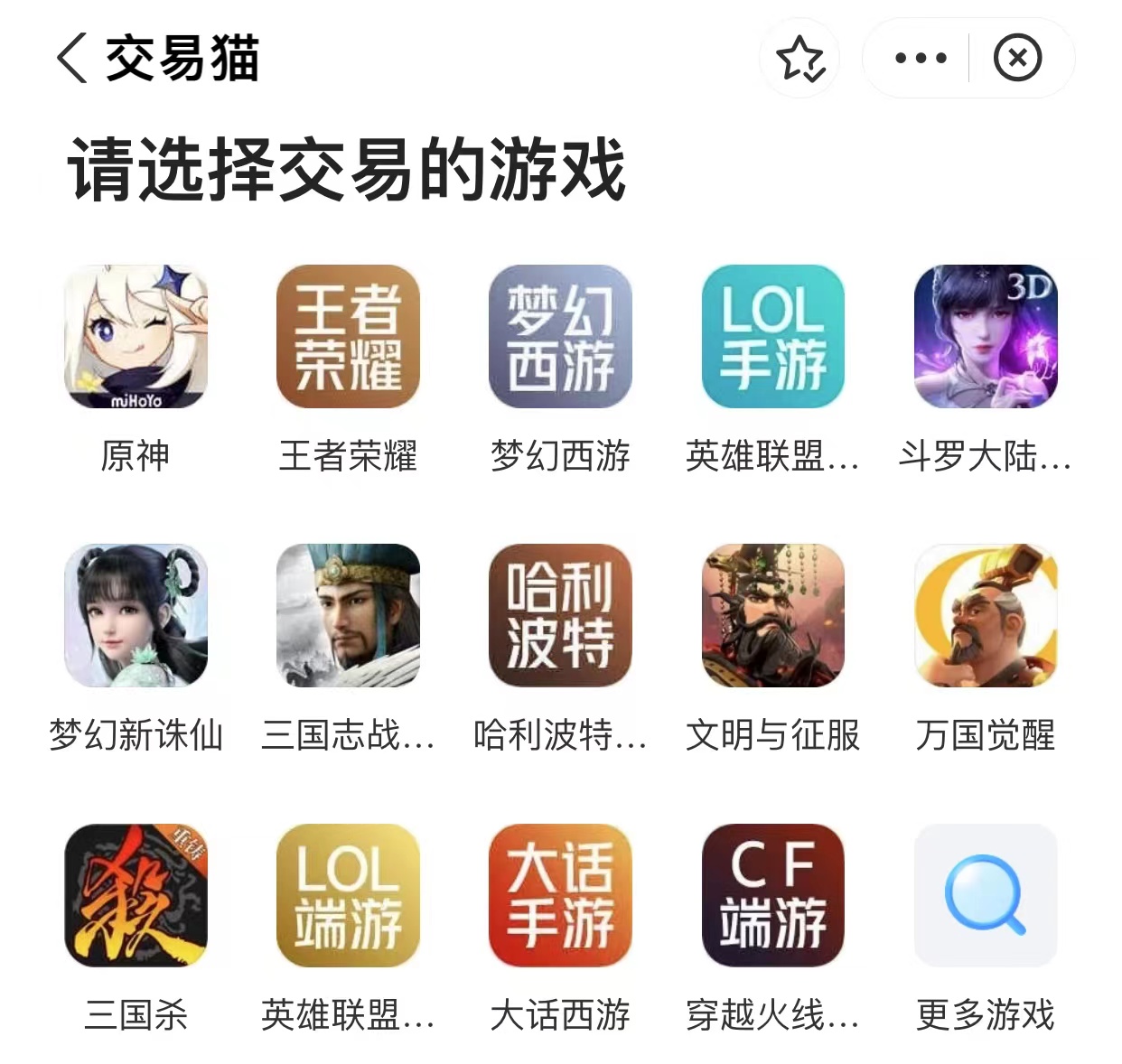
Task: Select 三国志战略版 game tile
Action: coord(348,615)
